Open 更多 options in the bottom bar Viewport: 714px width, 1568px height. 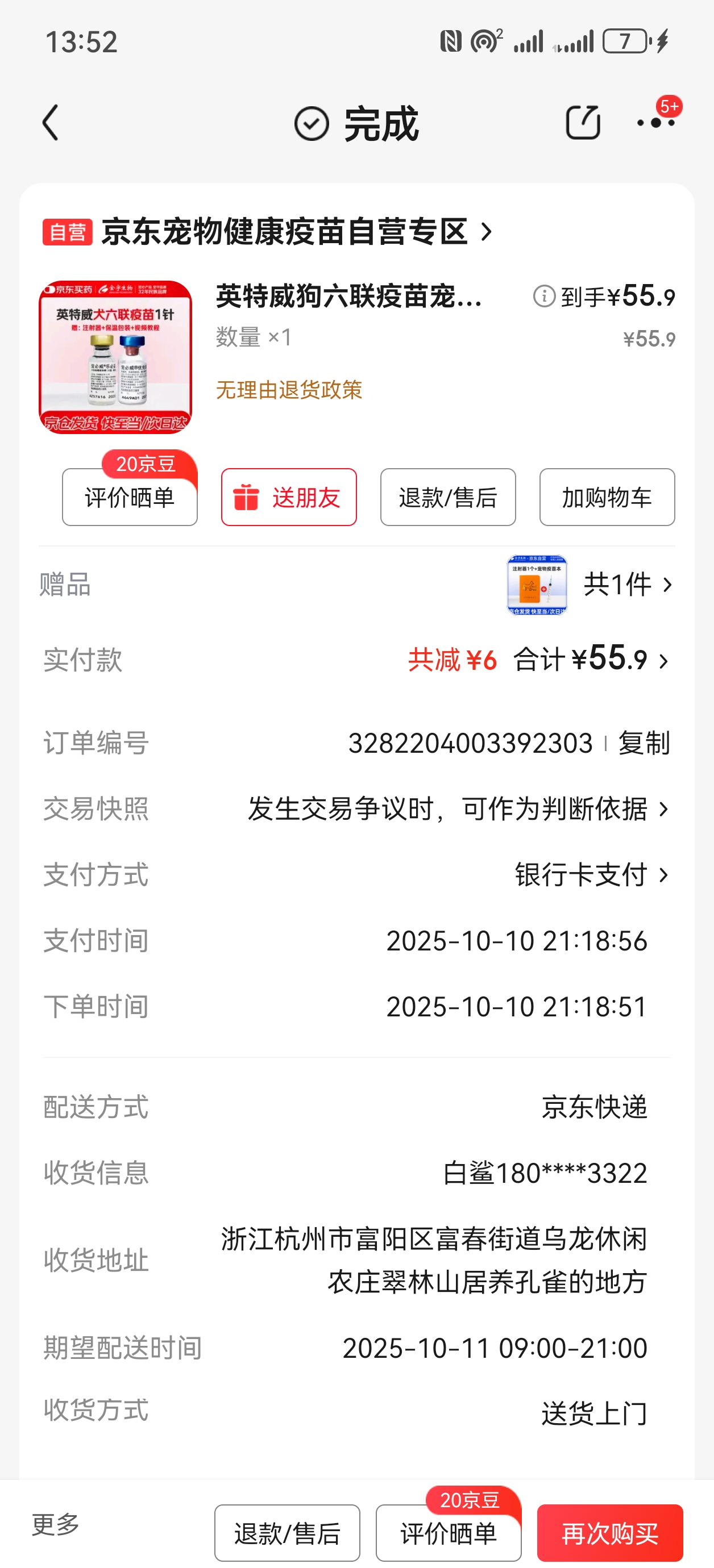pos(56,1525)
